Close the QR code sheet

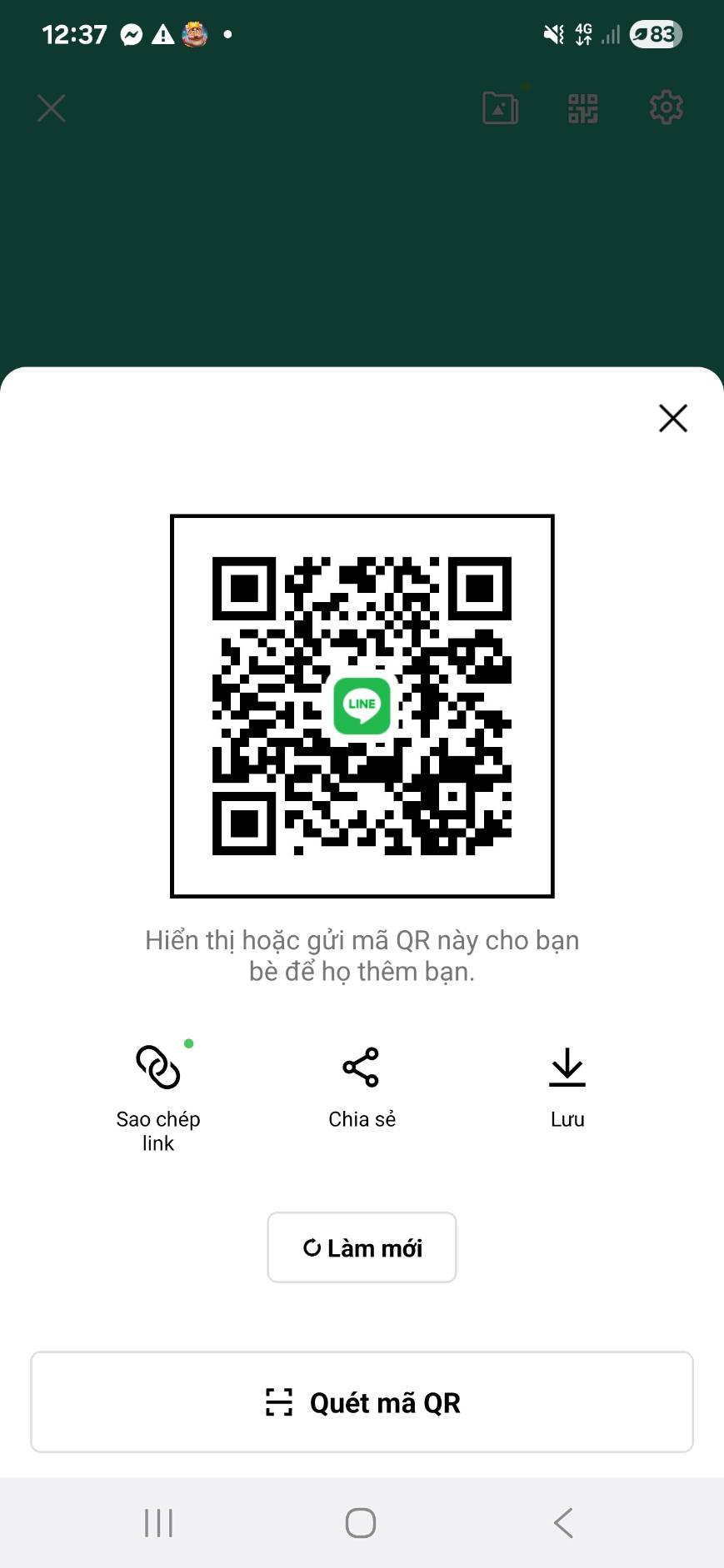[672, 418]
